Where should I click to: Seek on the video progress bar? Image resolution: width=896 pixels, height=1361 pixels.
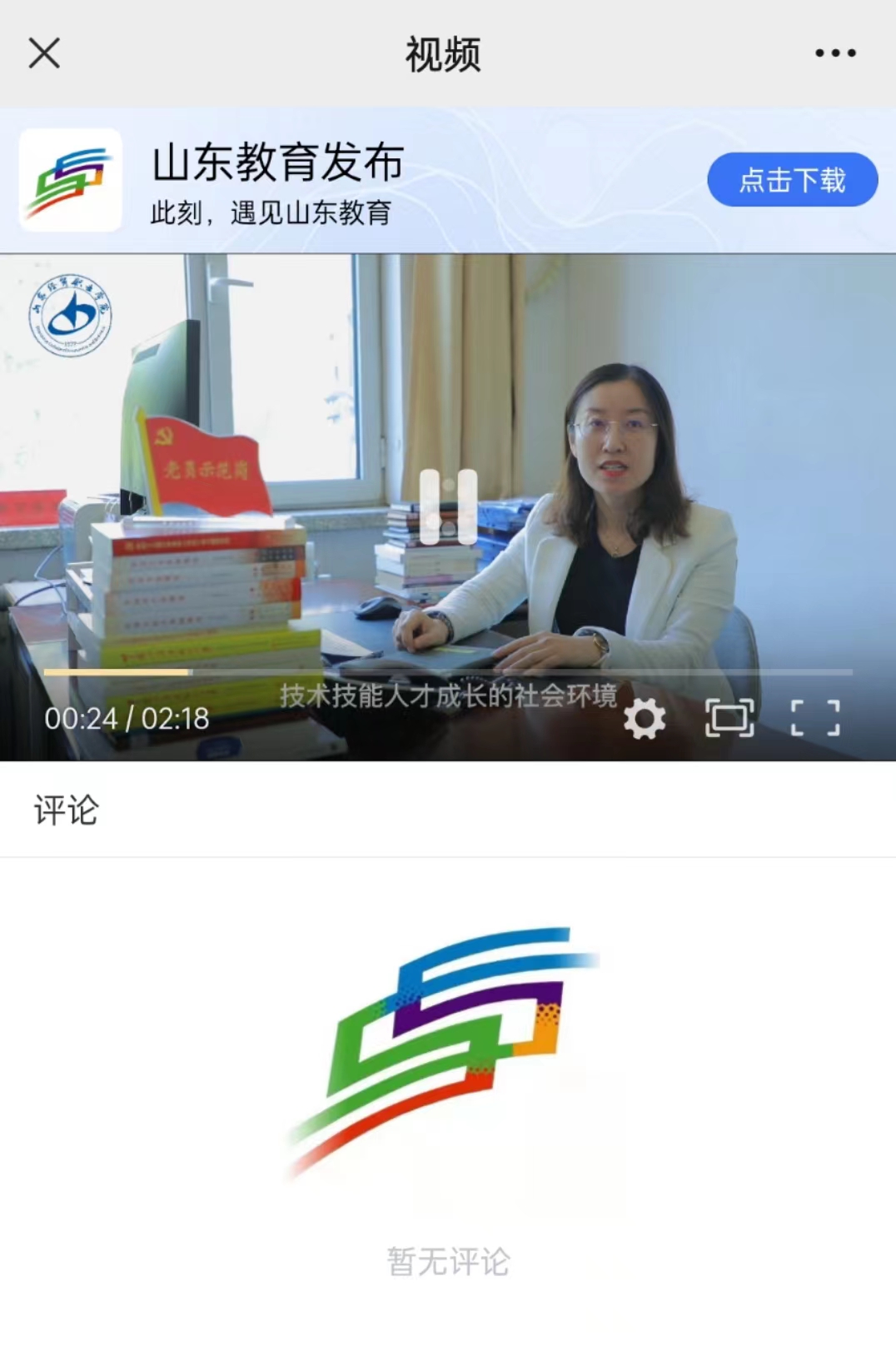coord(448,671)
